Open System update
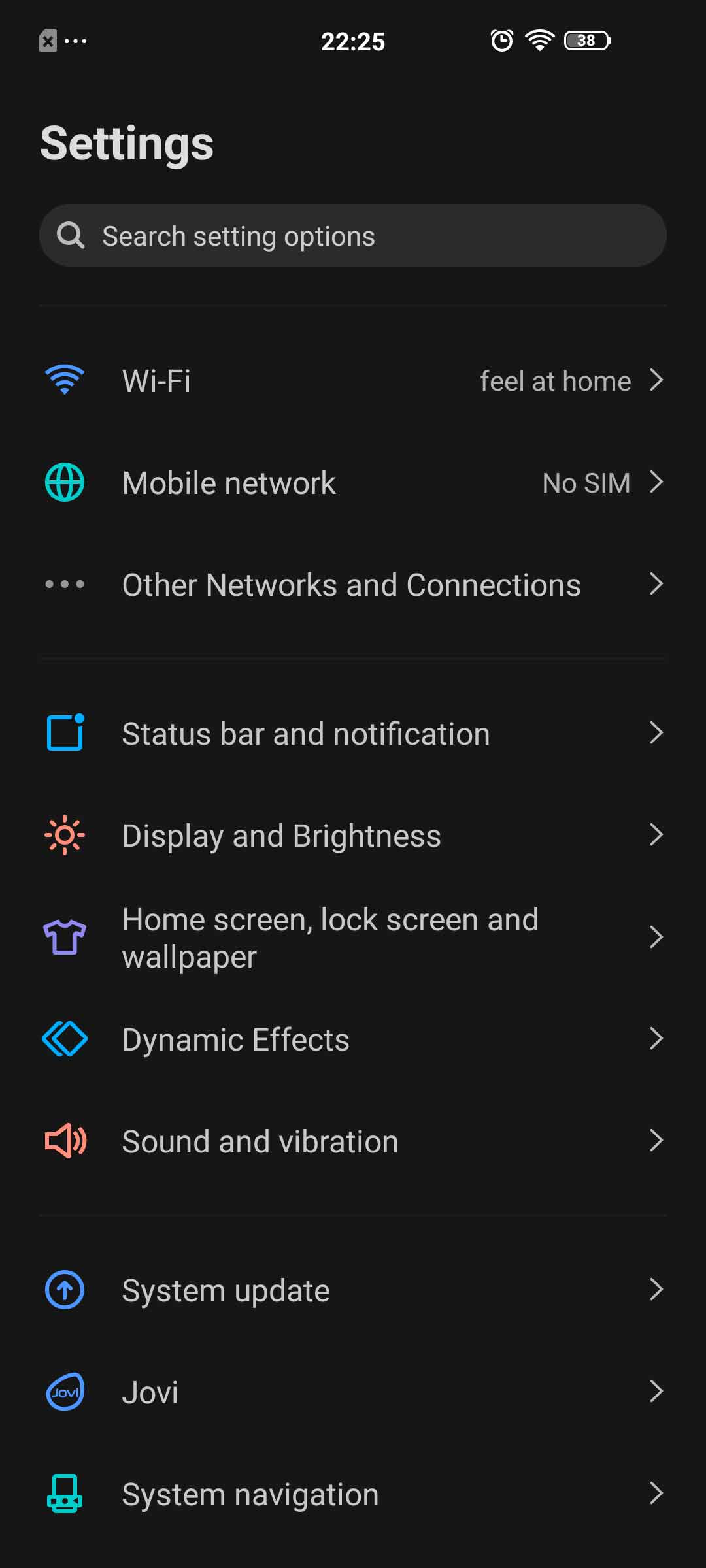 click(353, 1290)
